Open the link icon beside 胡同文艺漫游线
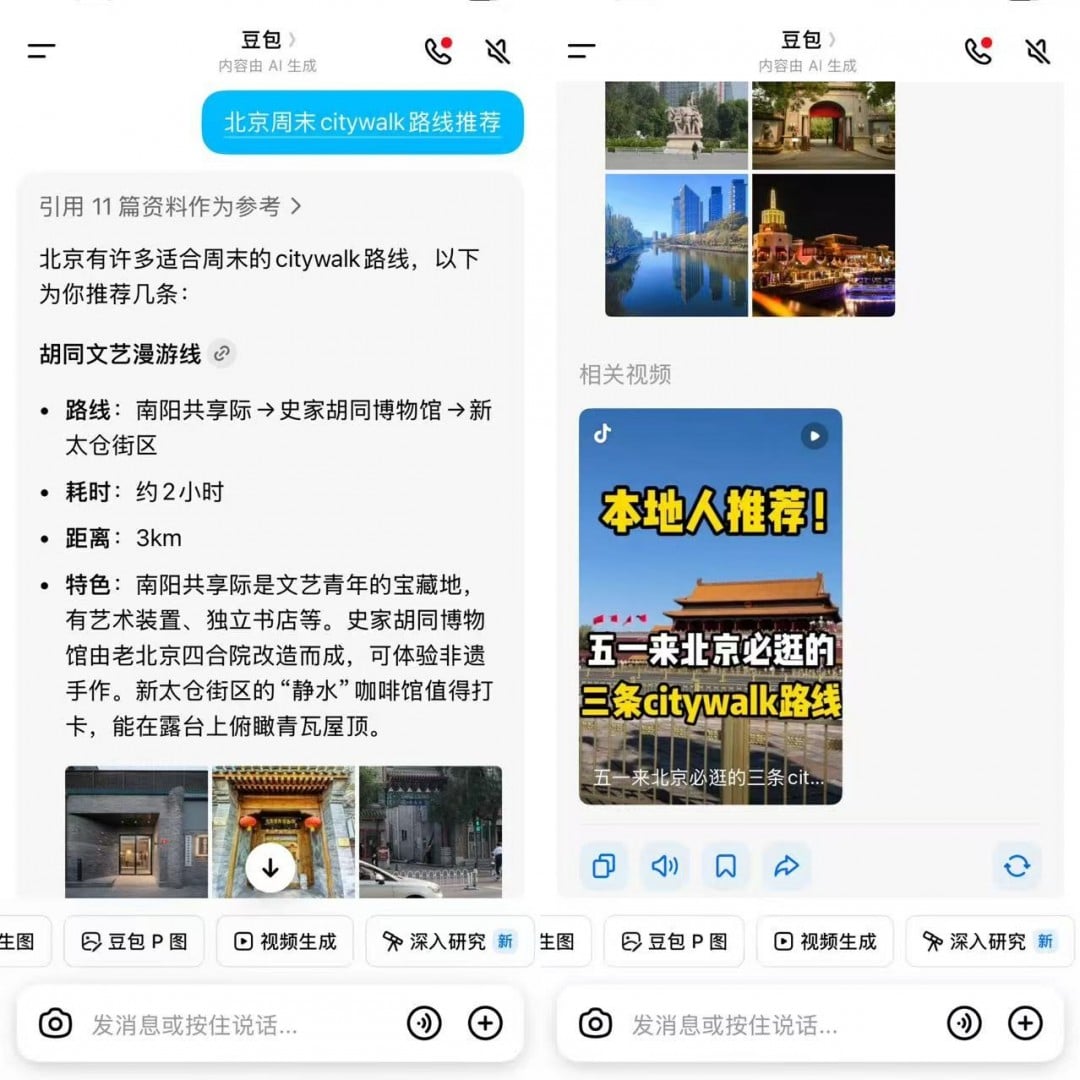 point(223,353)
